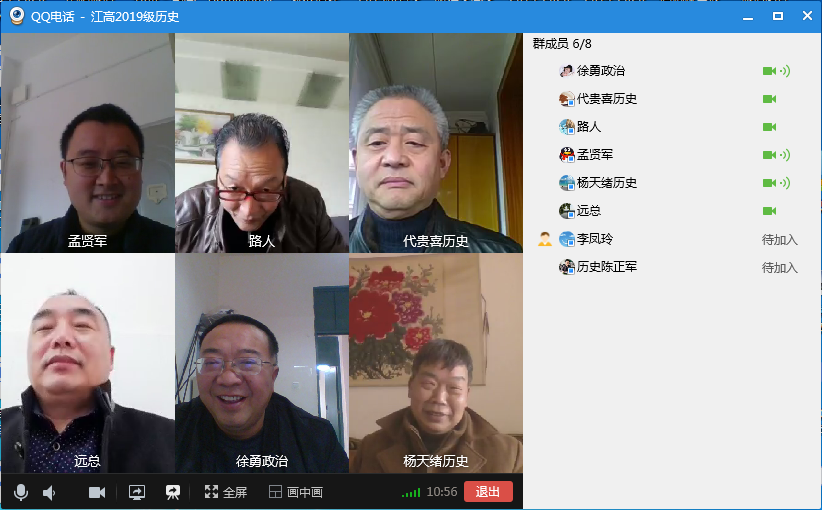Screen dimensions: 822x510
Task: Select member 徐勇政治 in list
Action: (600, 71)
